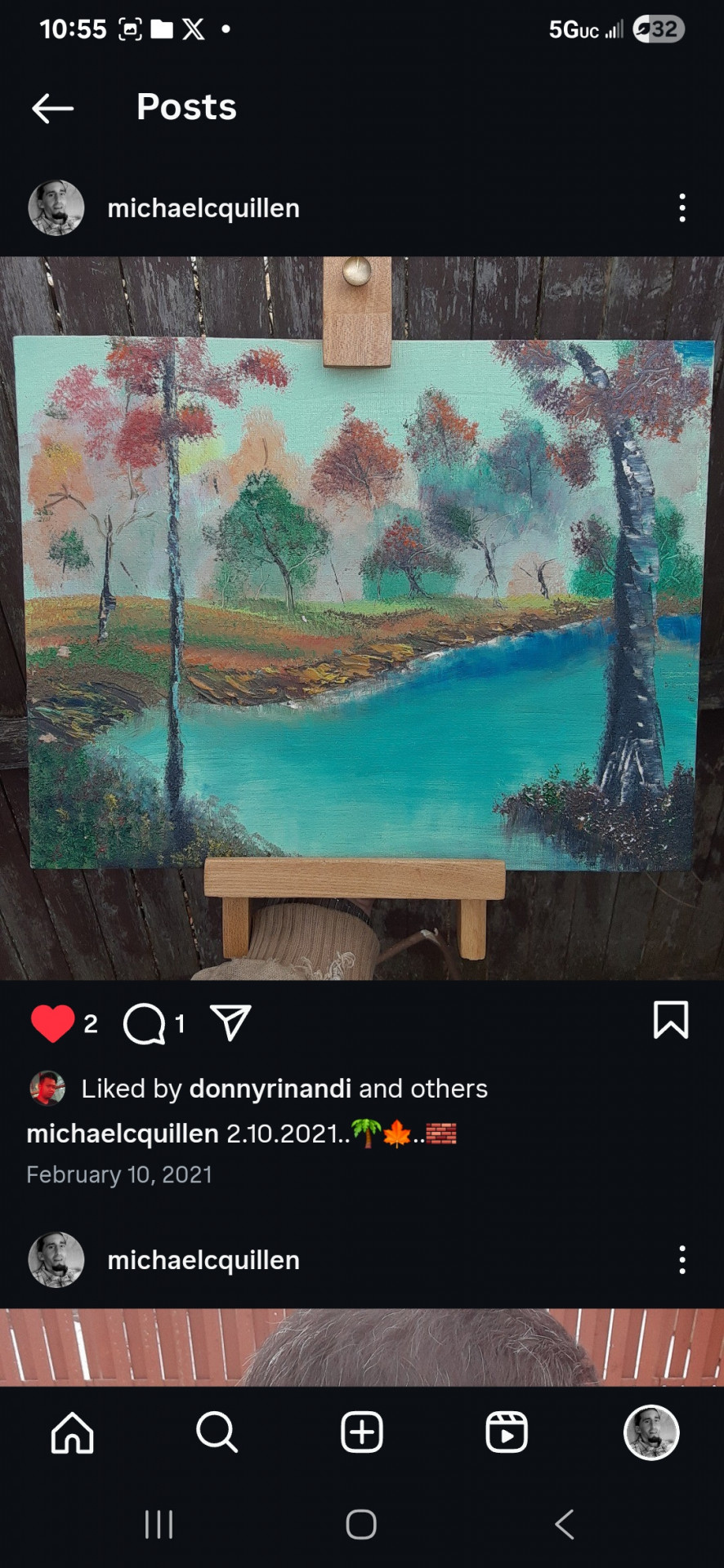
Task: Open donnyrinandi's profile from likes line
Action: [x=270, y=1089]
